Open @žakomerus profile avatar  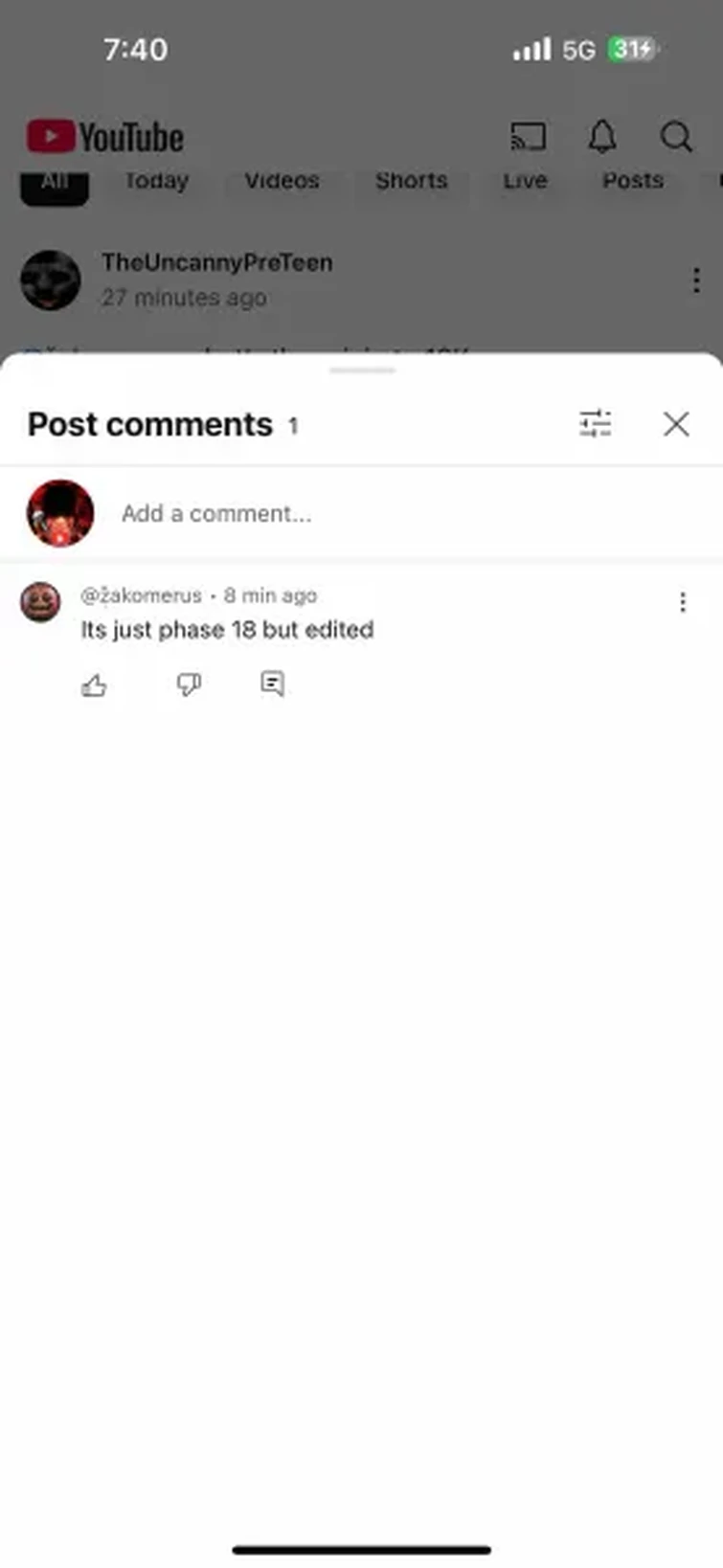coord(41,602)
